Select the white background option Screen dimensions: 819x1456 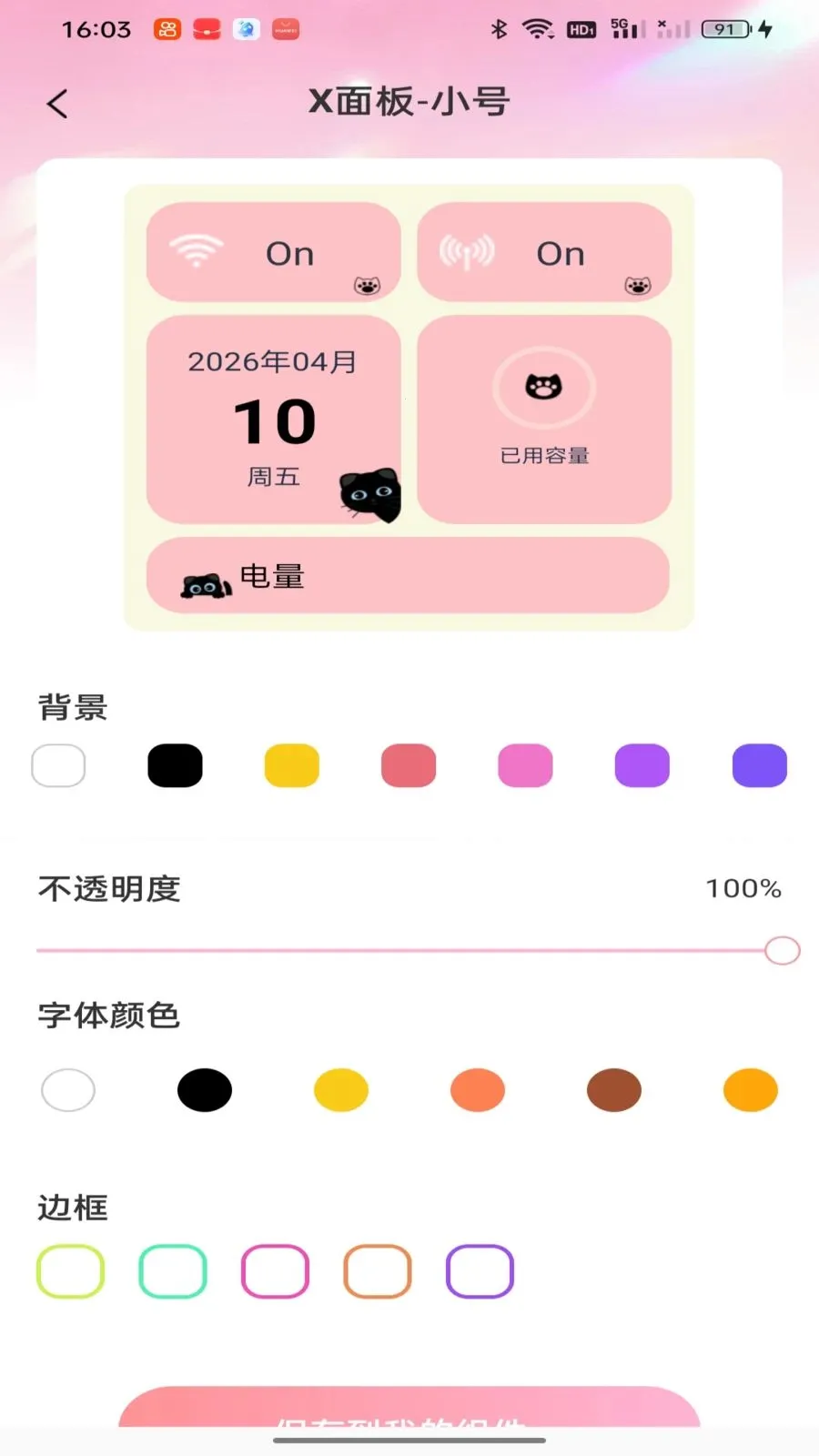click(58, 764)
